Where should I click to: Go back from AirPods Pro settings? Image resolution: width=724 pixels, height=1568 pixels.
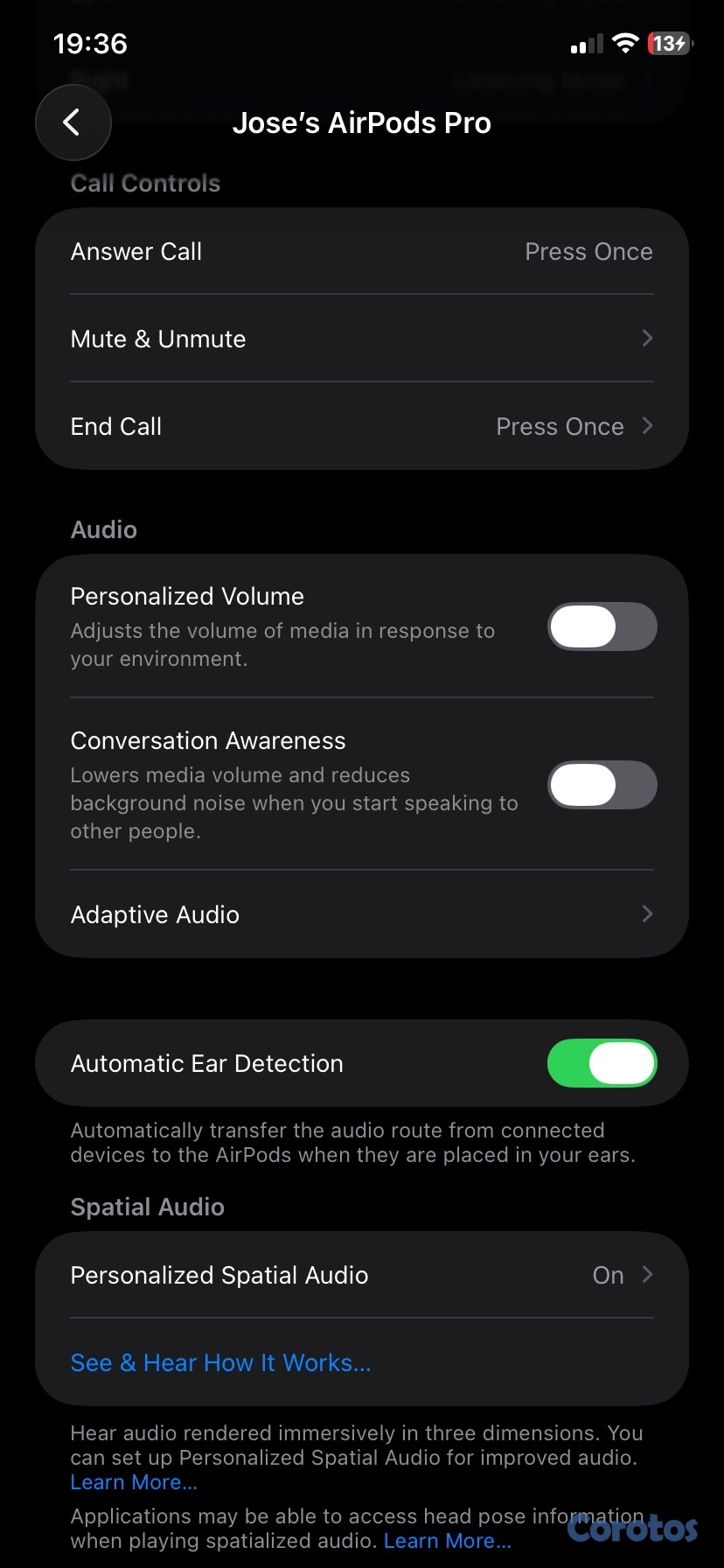point(73,122)
